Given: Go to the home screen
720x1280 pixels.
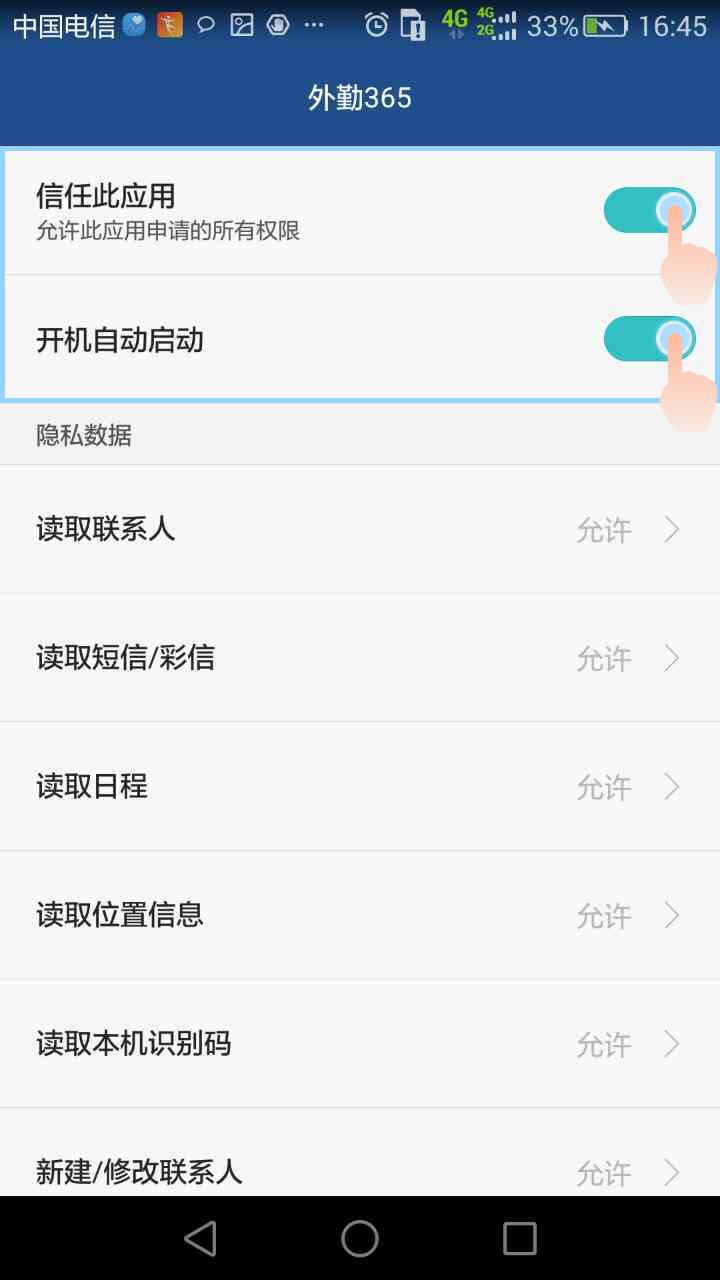Looking at the screenshot, I should tap(360, 1238).
